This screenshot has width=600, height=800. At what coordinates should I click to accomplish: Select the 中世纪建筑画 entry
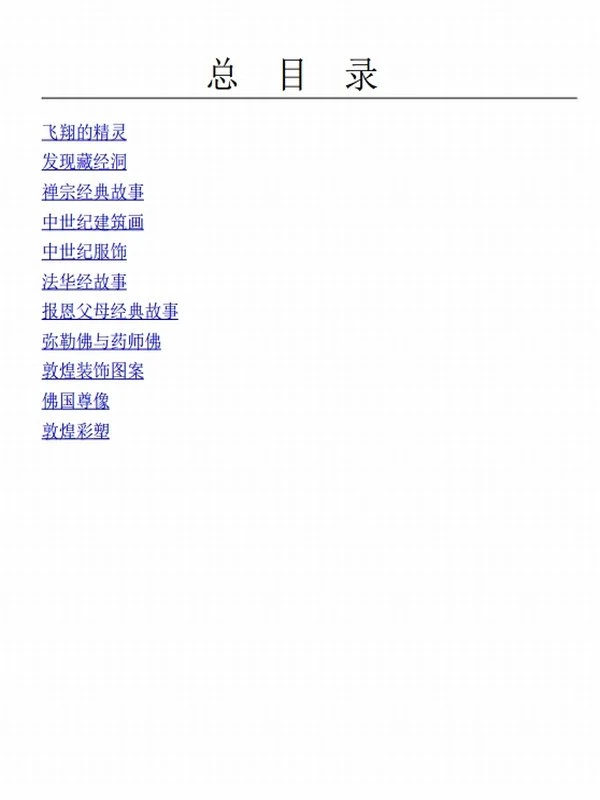click(x=92, y=222)
